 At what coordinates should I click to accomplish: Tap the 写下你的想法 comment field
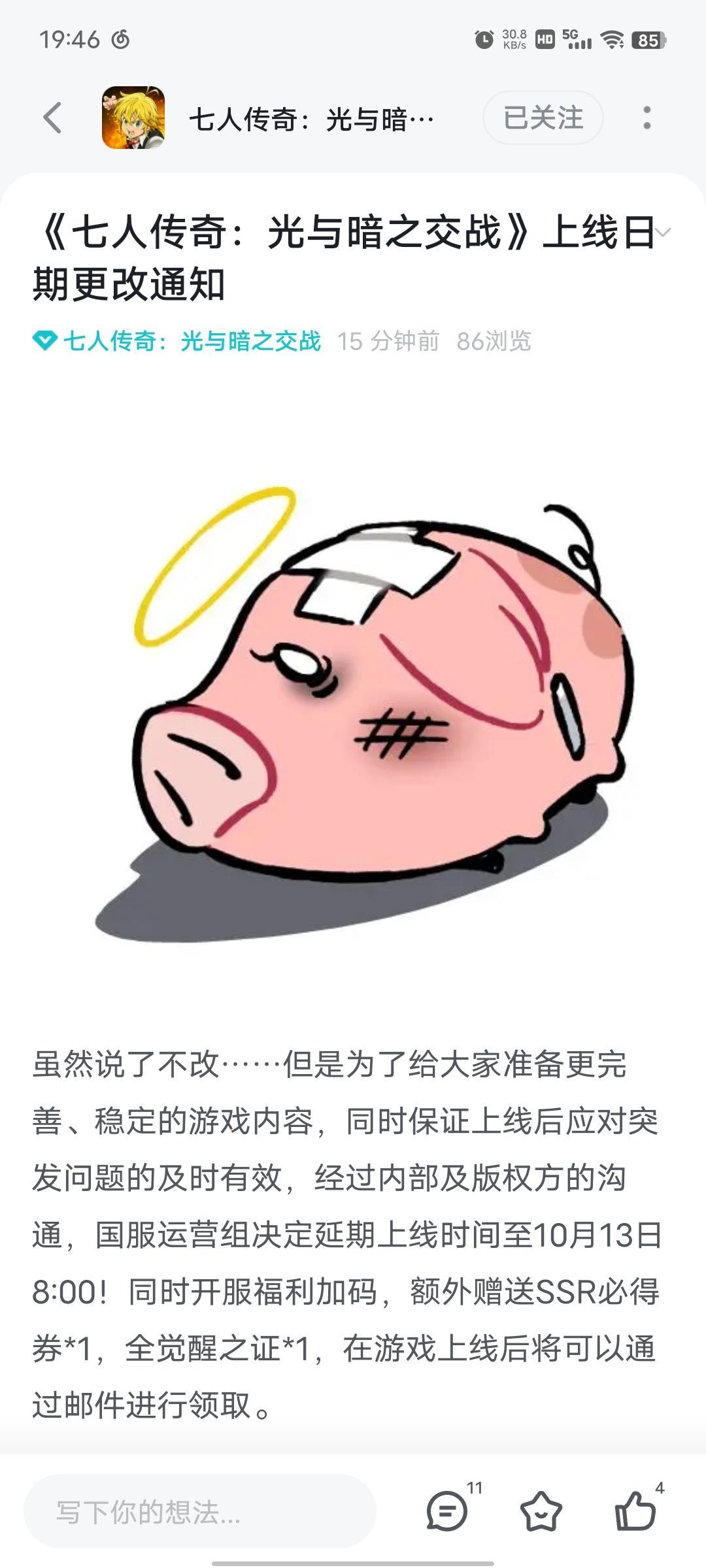point(200,1511)
